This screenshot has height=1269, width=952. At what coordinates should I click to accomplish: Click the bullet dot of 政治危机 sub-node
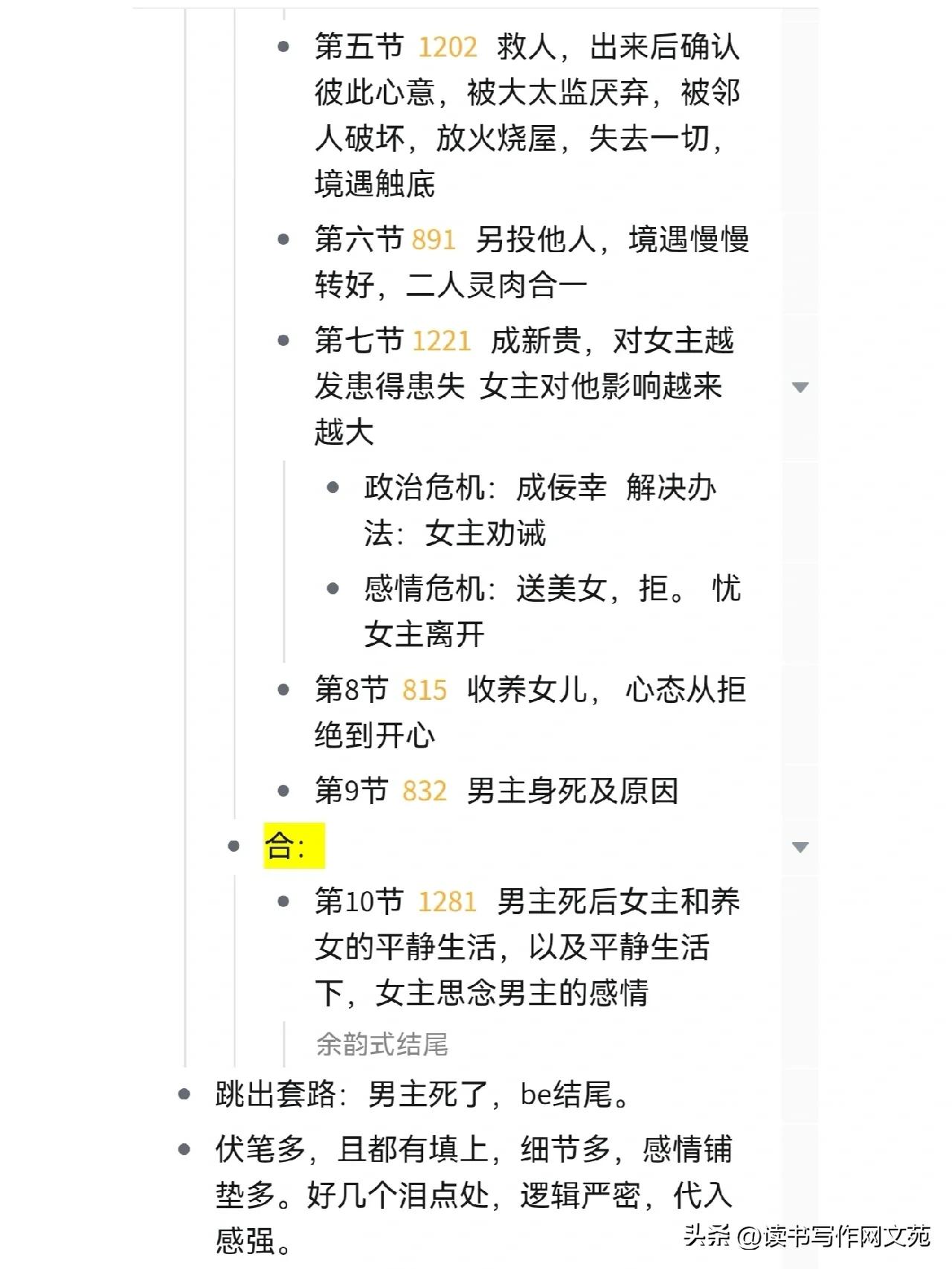coord(334,487)
